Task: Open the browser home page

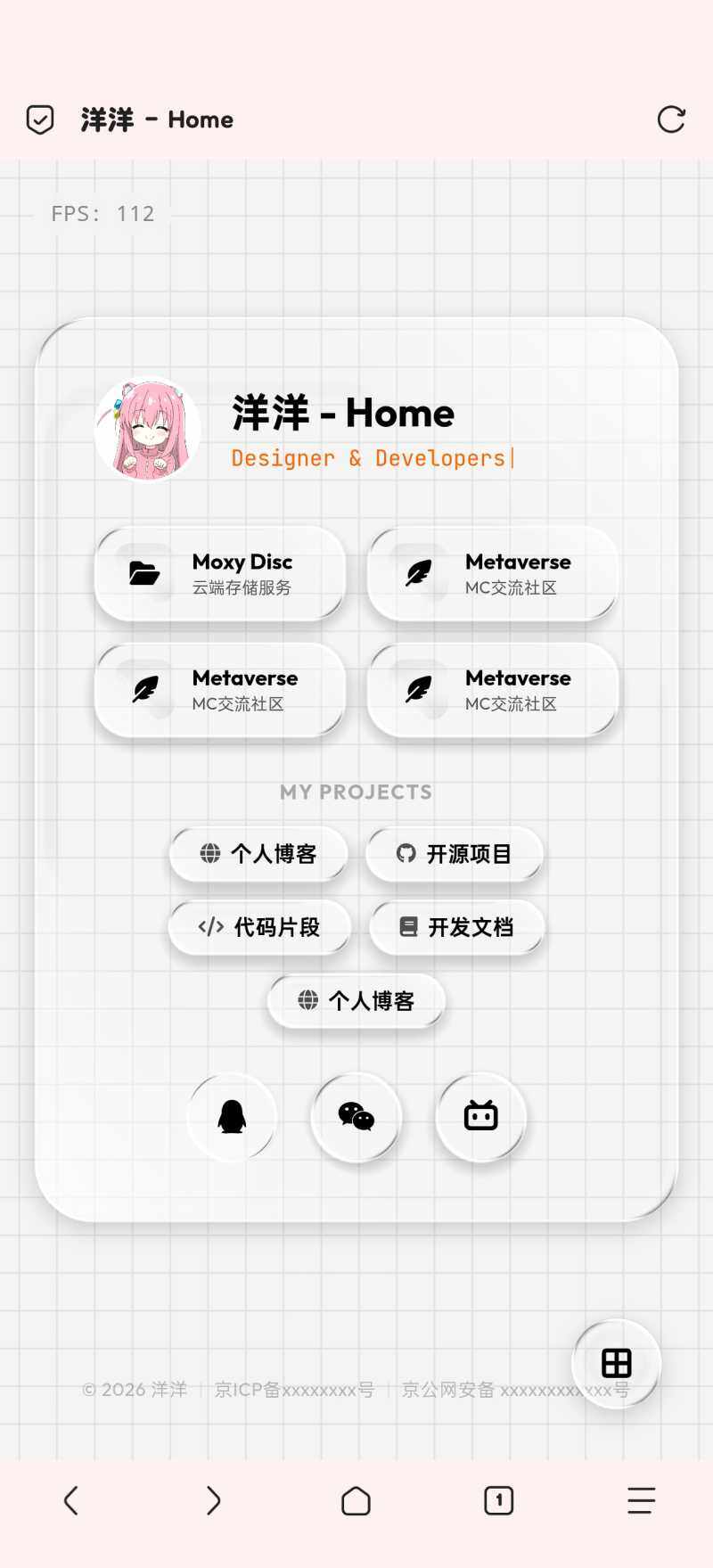Action: coord(356,1500)
